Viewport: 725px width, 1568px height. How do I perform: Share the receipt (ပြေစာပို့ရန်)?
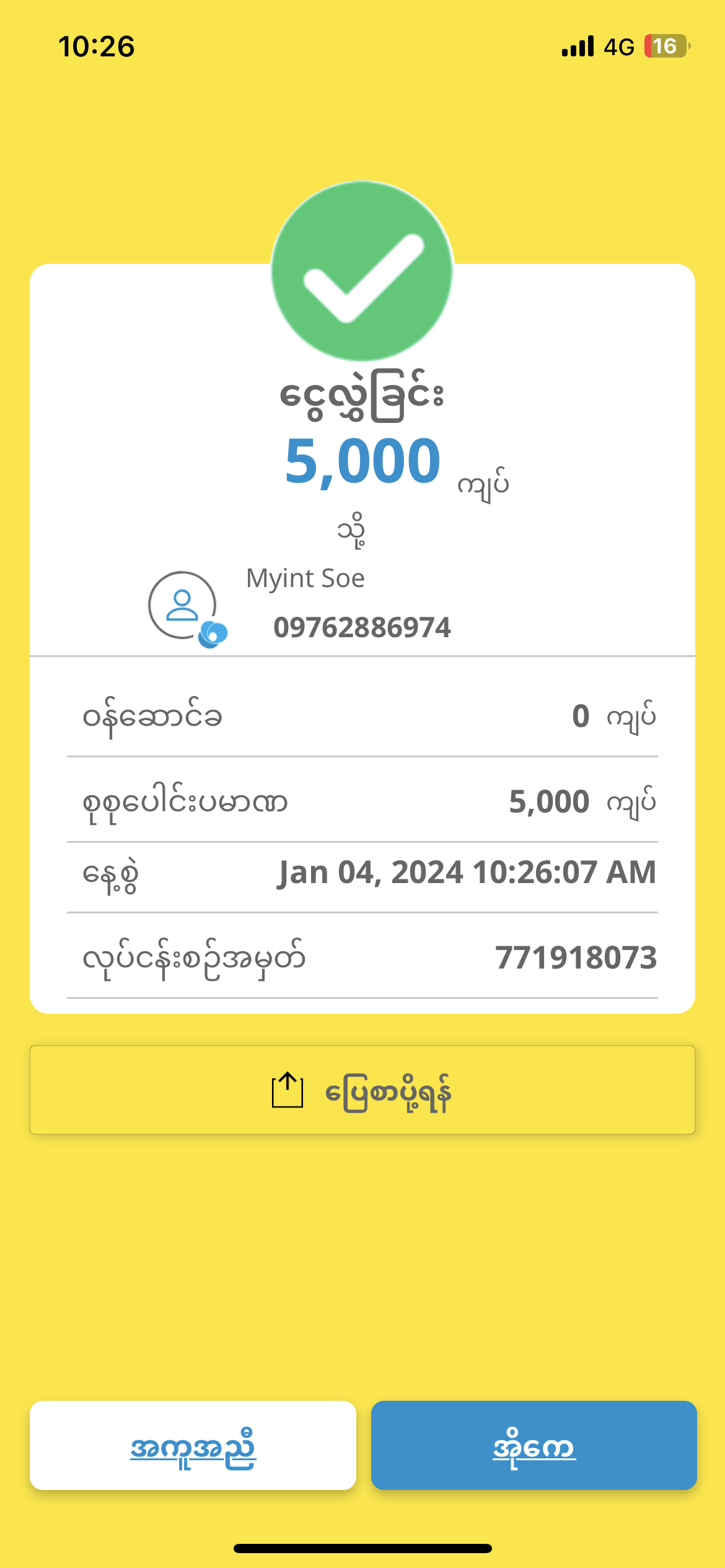[x=362, y=1090]
